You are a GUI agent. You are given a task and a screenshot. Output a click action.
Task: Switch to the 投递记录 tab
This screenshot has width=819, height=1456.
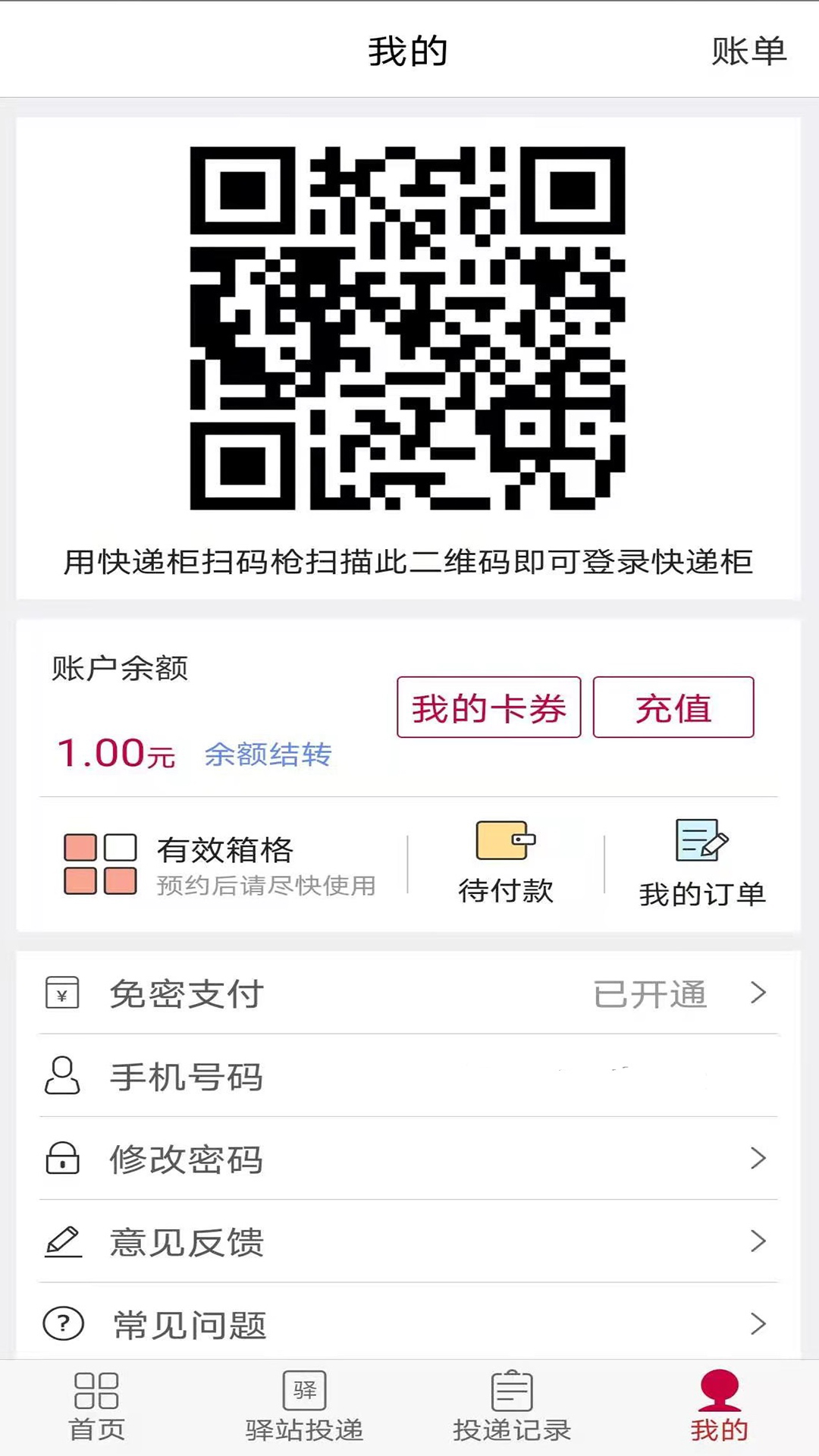pos(512,1407)
